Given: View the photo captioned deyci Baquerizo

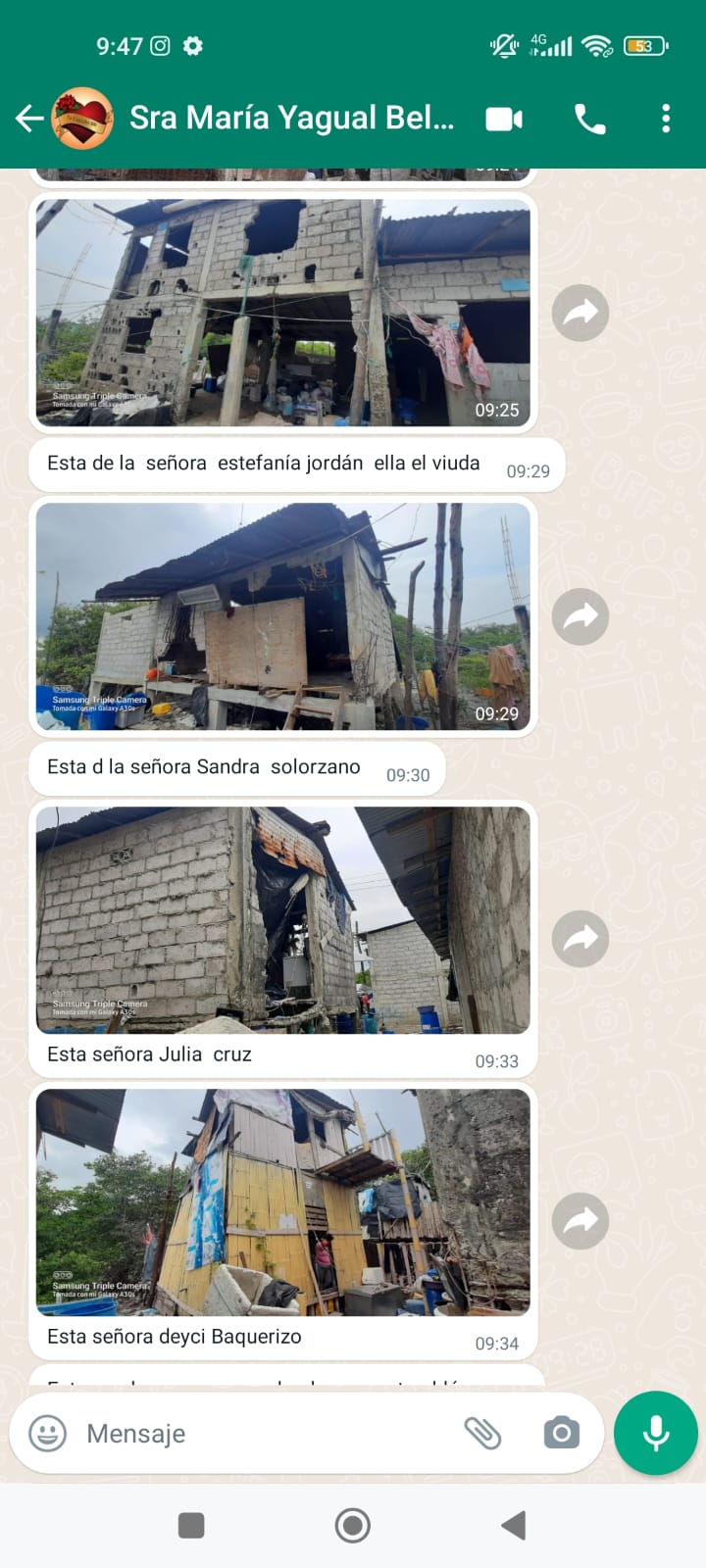Looking at the screenshot, I should (282, 1201).
